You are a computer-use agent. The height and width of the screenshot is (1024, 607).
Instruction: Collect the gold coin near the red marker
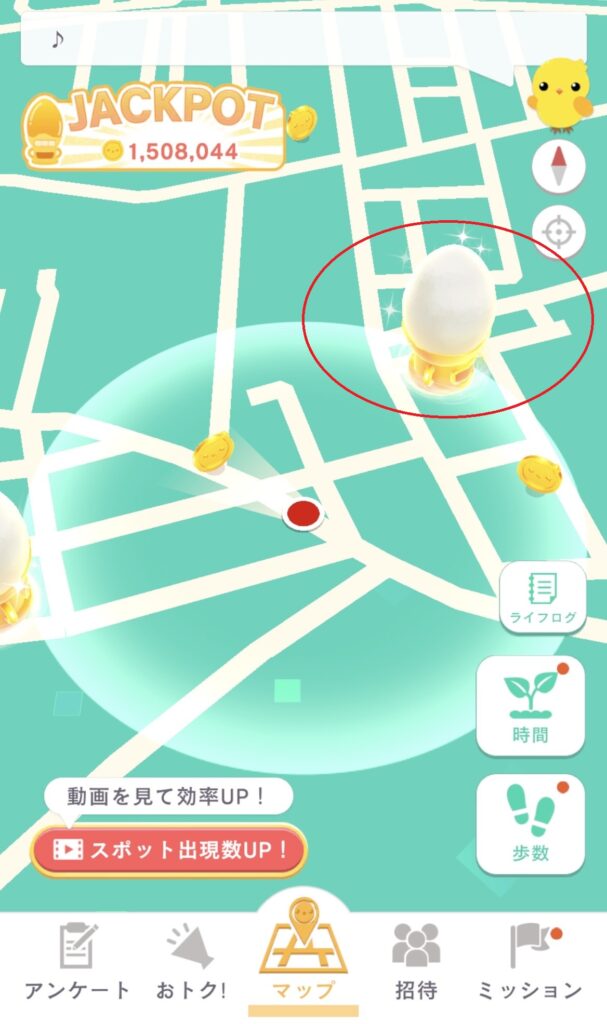pos(213,451)
